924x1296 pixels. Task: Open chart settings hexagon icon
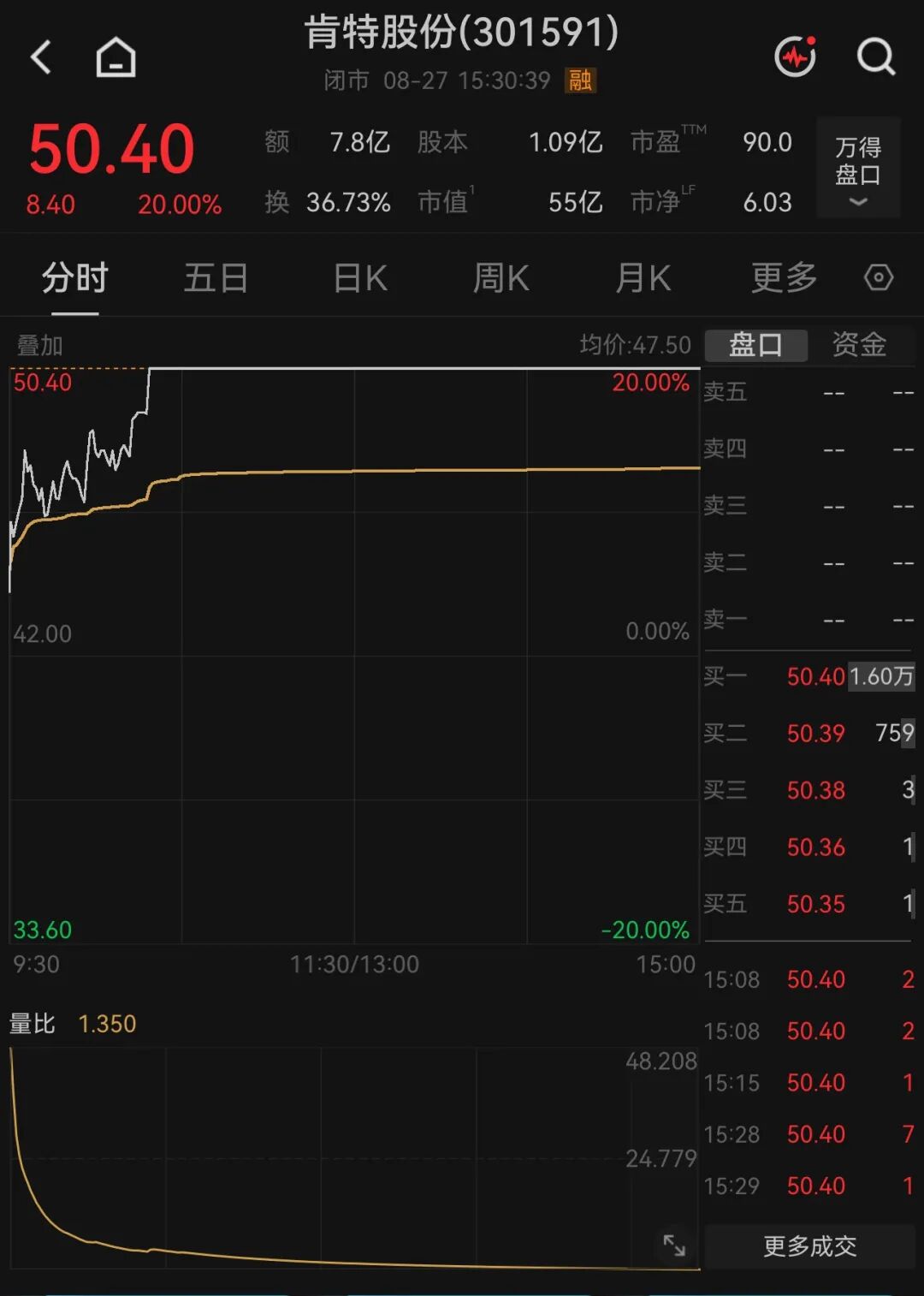879,277
